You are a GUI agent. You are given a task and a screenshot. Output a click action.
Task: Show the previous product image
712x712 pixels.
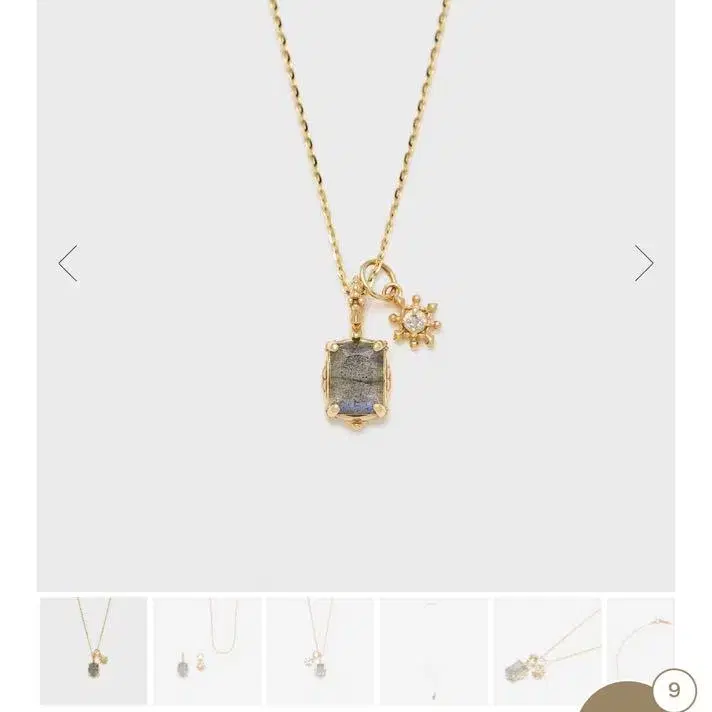pos(68,264)
